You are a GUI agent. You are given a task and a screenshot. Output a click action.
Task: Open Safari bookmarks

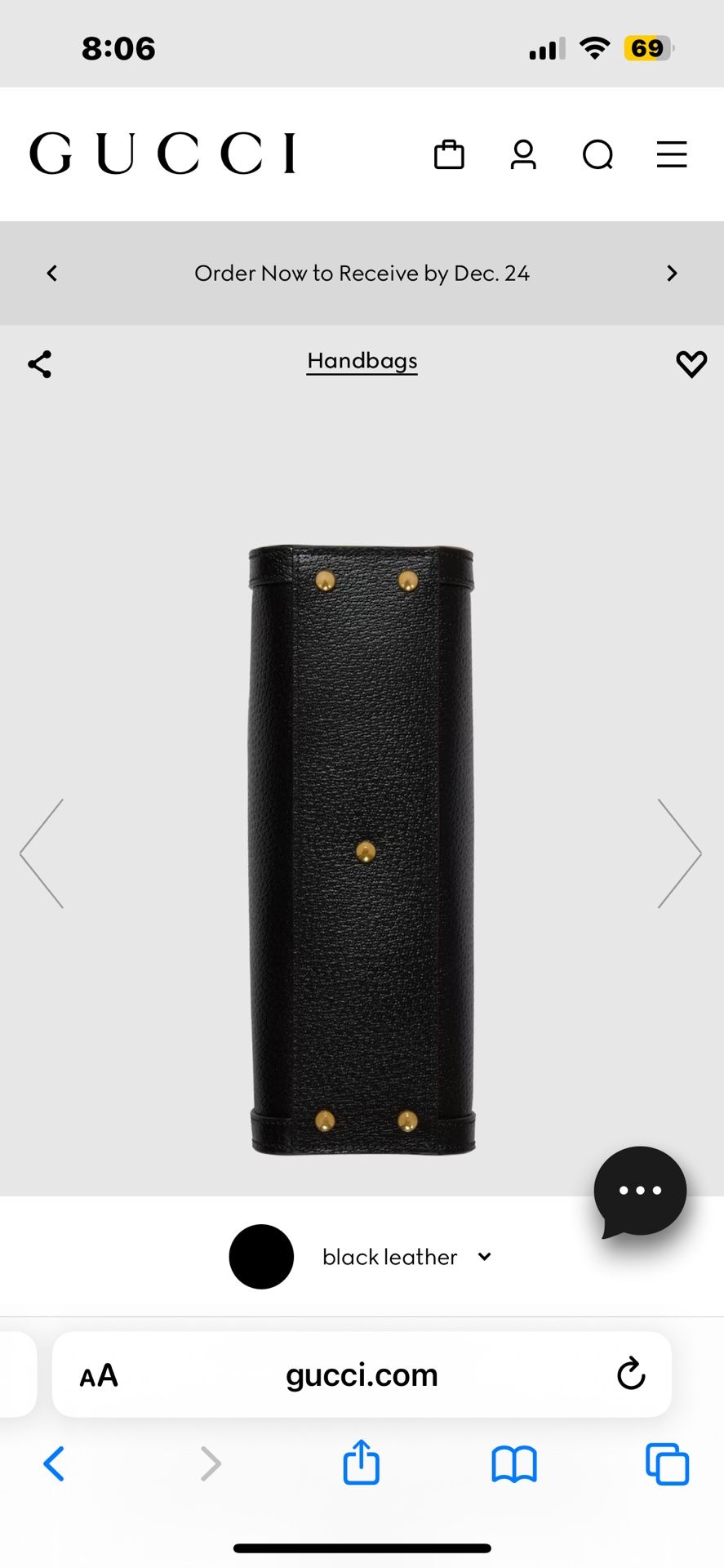pyautogui.click(x=514, y=1463)
